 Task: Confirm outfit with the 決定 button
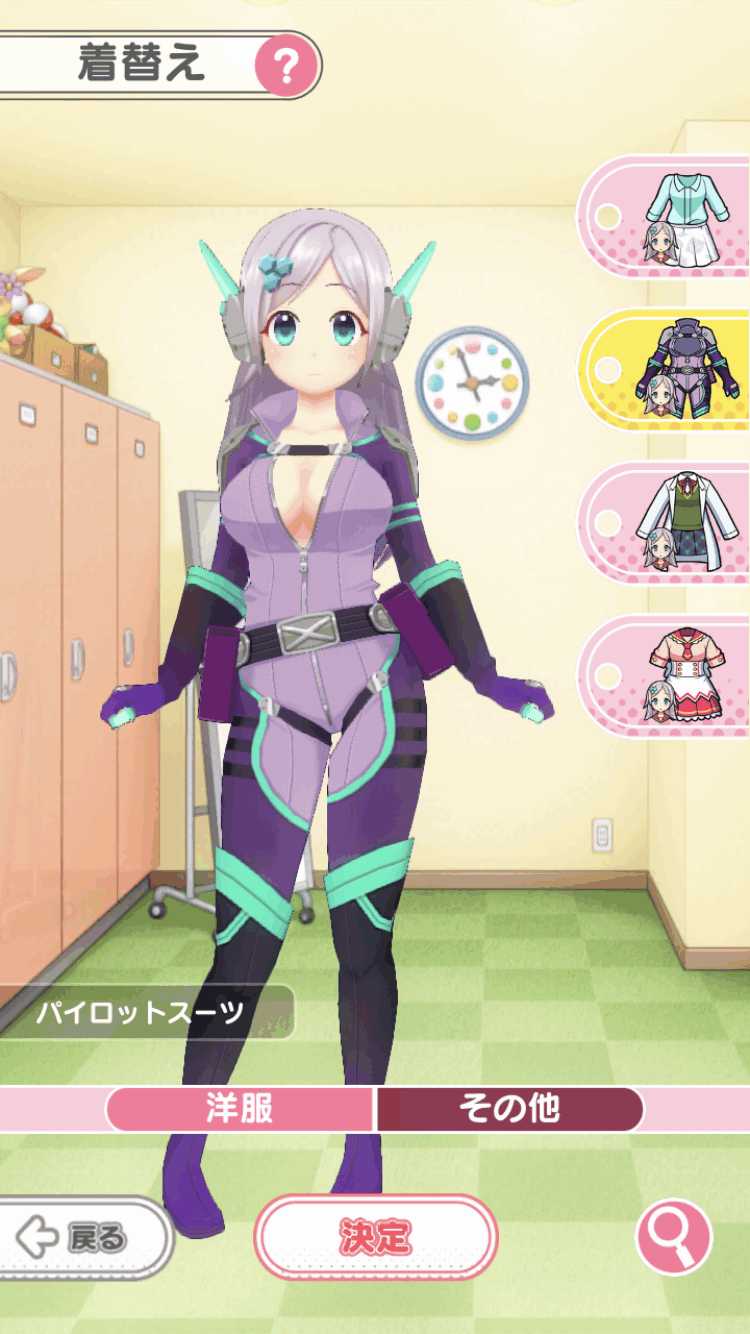376,1237
